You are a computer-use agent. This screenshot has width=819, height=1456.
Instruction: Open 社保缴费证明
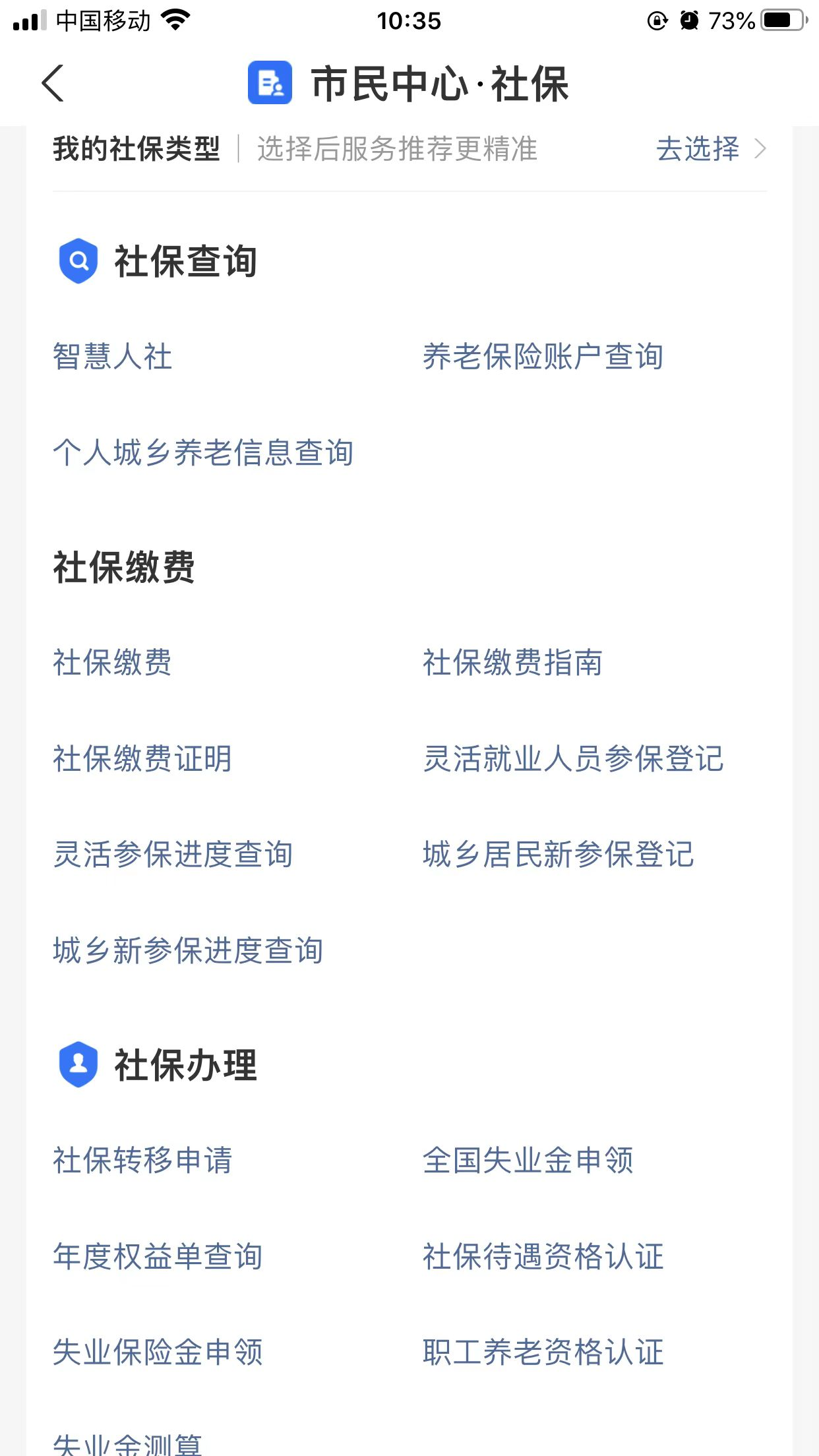(142, 759)
